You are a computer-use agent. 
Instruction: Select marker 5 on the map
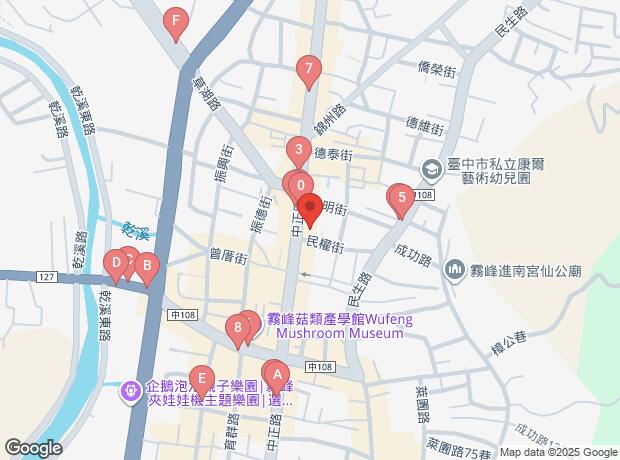coord(401,199)
